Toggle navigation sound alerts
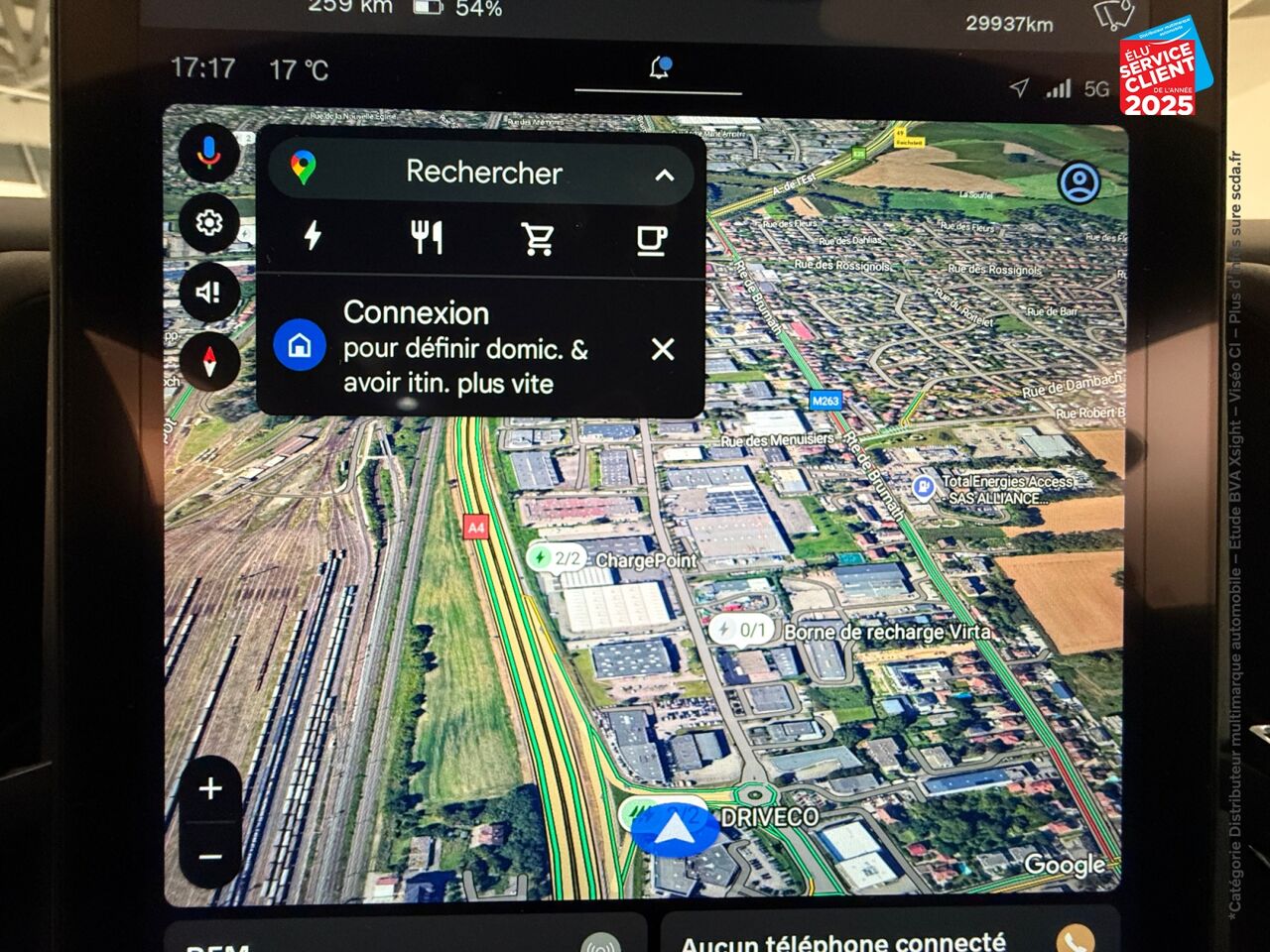Image resolution: width=1270 pixels, height=952 pixels. point(208,293)
